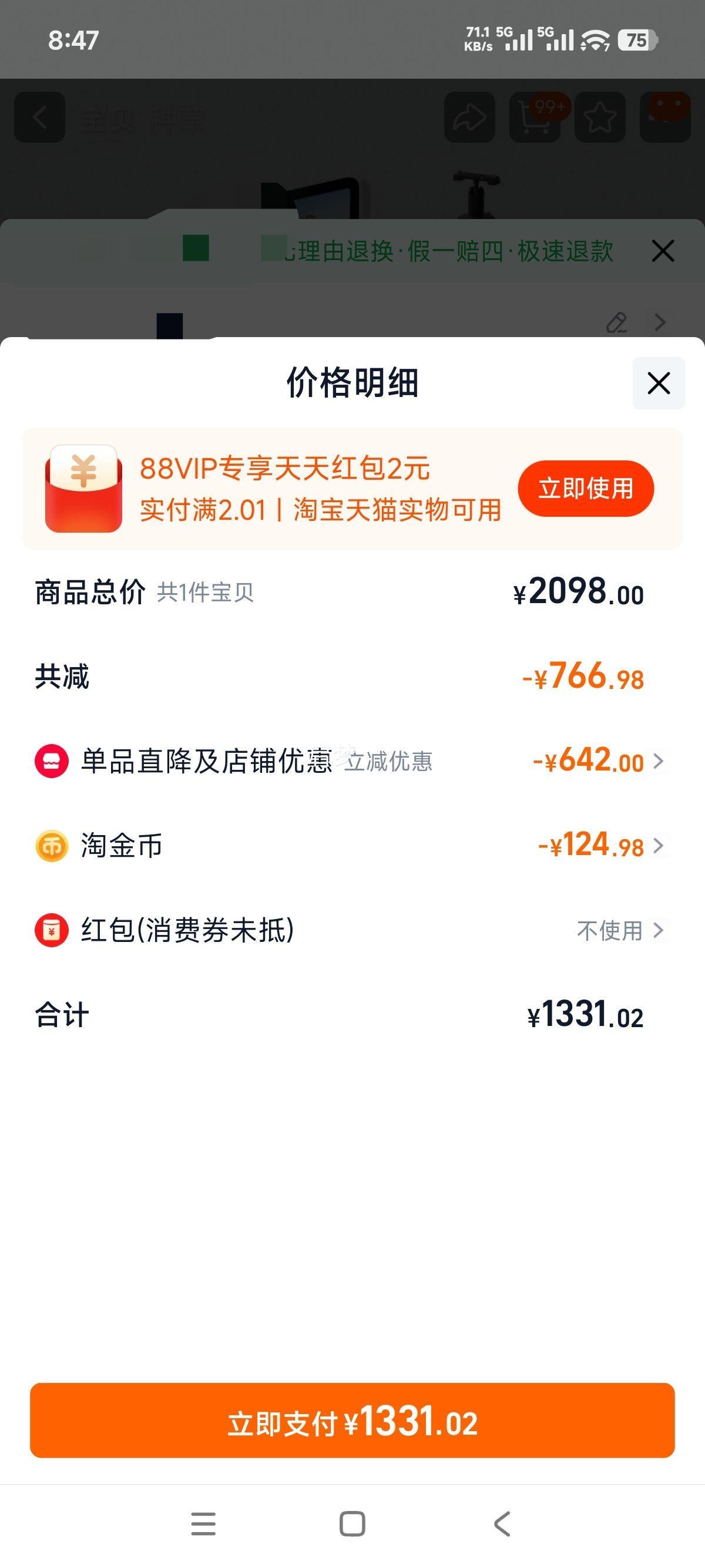Open the shopping cart with 99+ badge
The image size is (705, 1568).
535,116
